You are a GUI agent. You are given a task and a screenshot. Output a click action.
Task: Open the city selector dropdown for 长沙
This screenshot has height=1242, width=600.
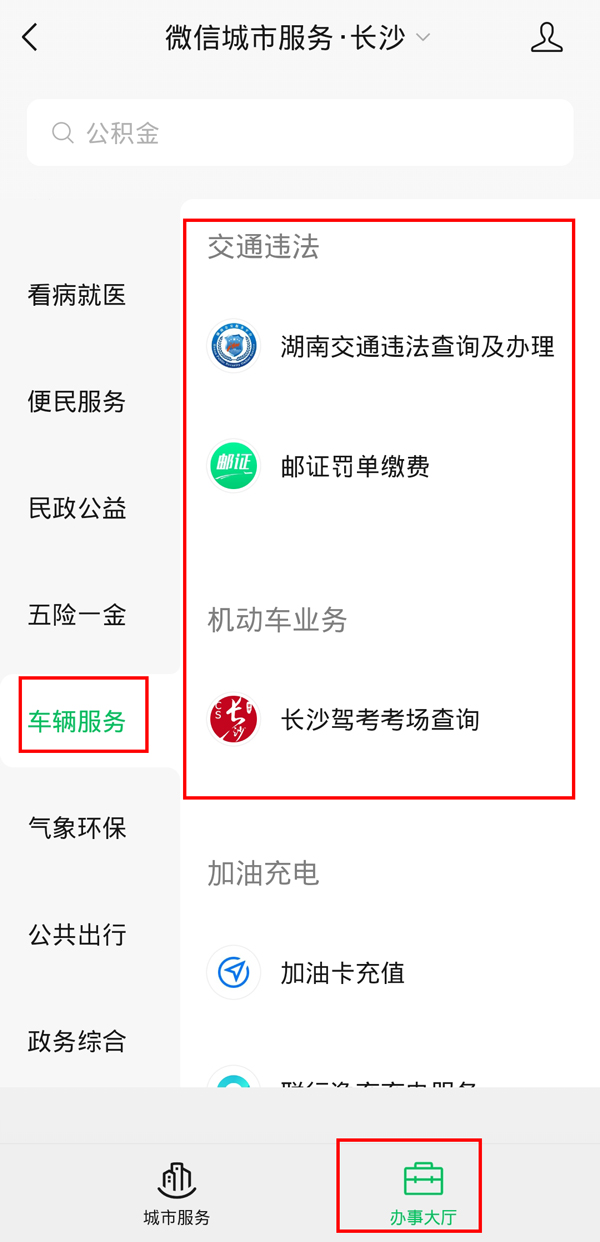pos(422,39)
